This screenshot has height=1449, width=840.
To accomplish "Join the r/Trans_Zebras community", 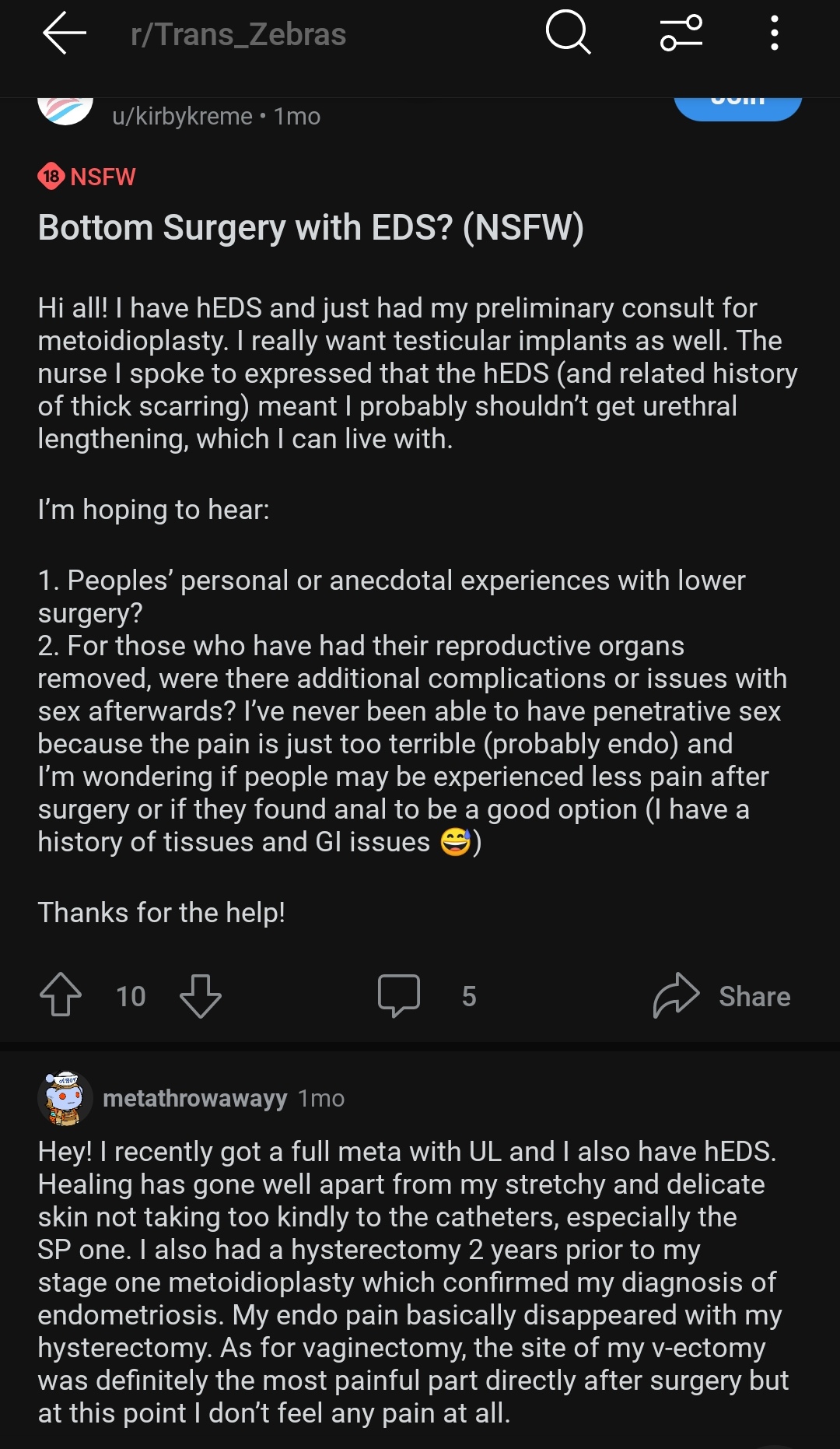I will pos(737,106).
